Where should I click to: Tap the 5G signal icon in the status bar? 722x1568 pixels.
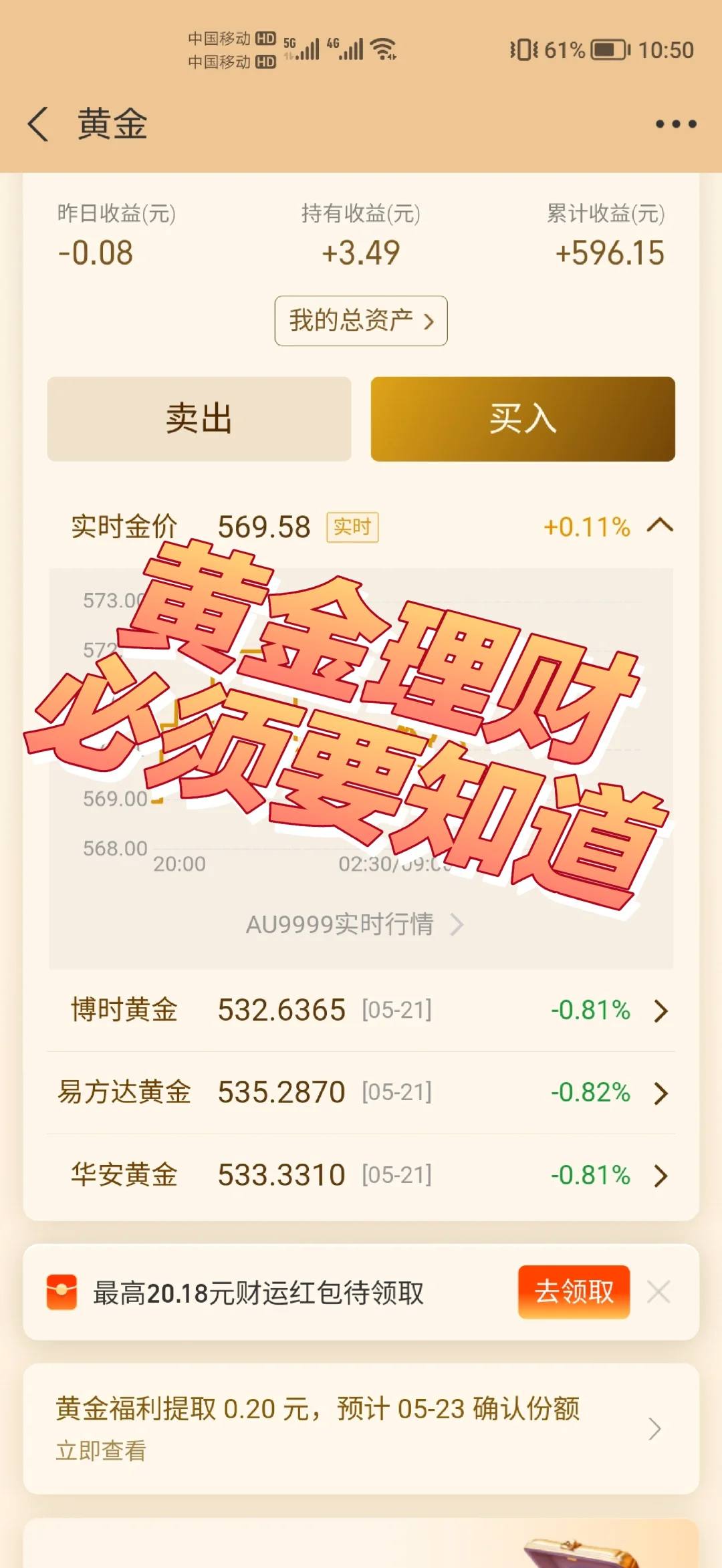tap(302, 49)
